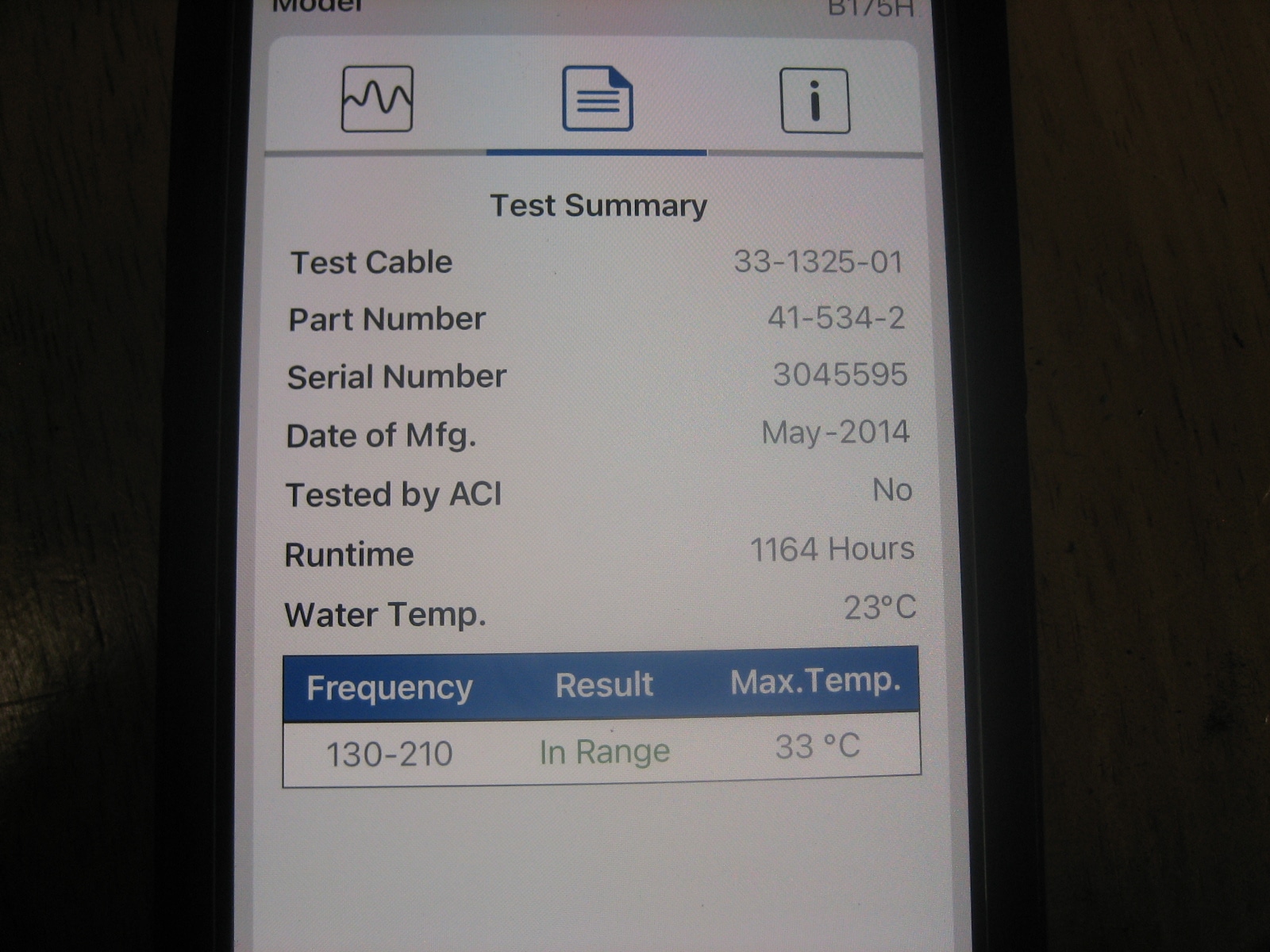Select the test summary document tab
The image size is (1270, 952).
[x=597, y=99]
